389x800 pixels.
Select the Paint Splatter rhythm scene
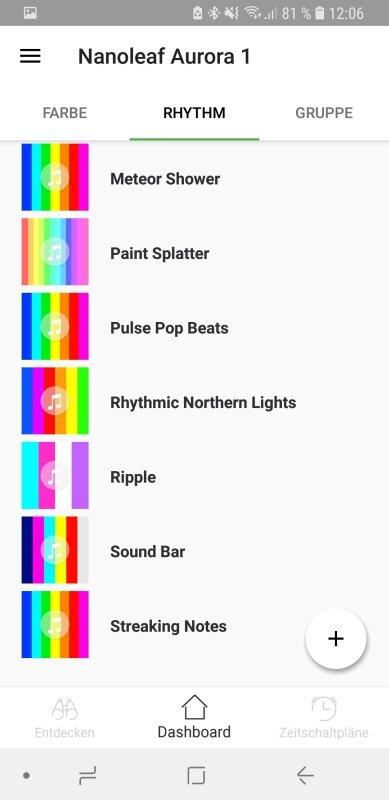(x=194, y=252)
